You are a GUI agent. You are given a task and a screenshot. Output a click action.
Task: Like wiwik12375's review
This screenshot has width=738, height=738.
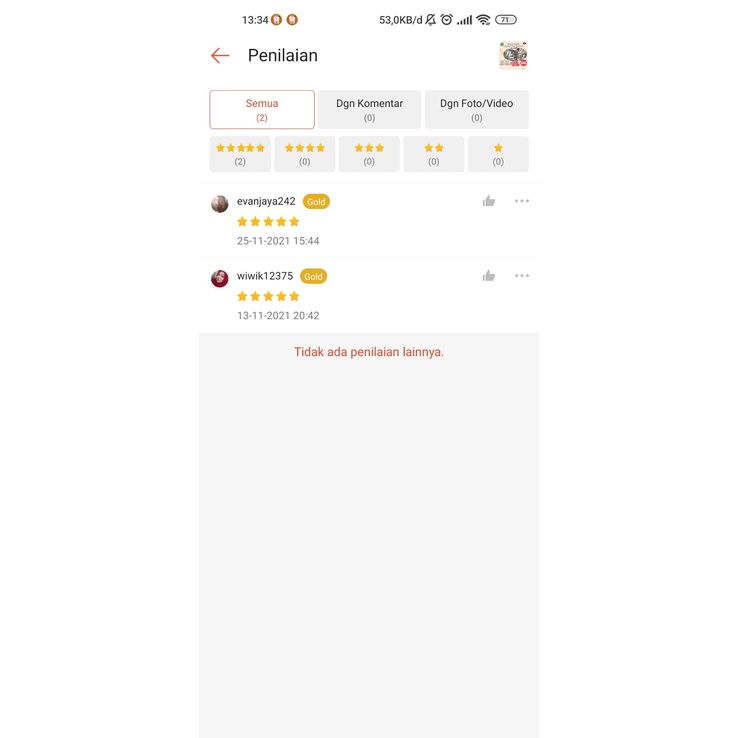[489, 276]
